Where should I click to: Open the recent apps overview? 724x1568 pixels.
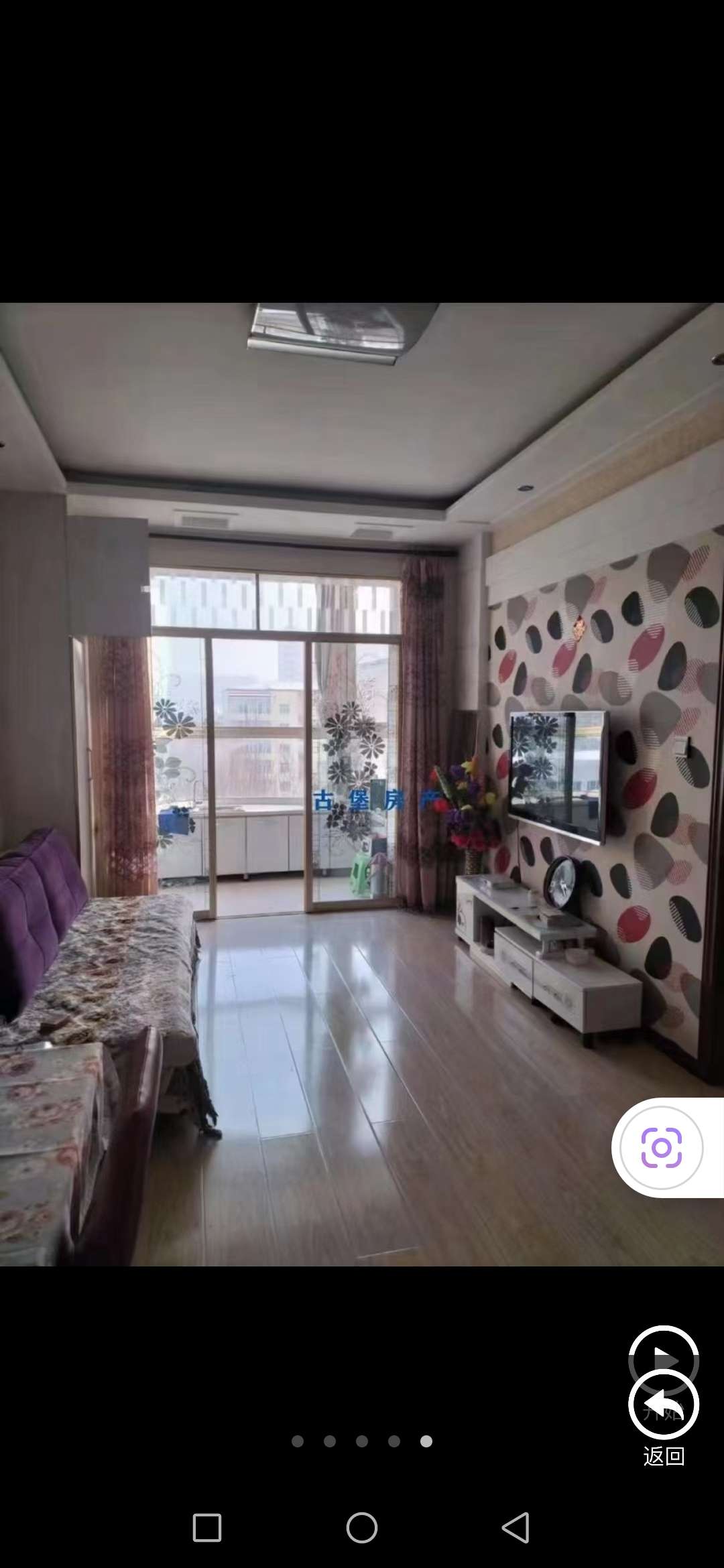pyautogui.click(x=207, y=1527)
